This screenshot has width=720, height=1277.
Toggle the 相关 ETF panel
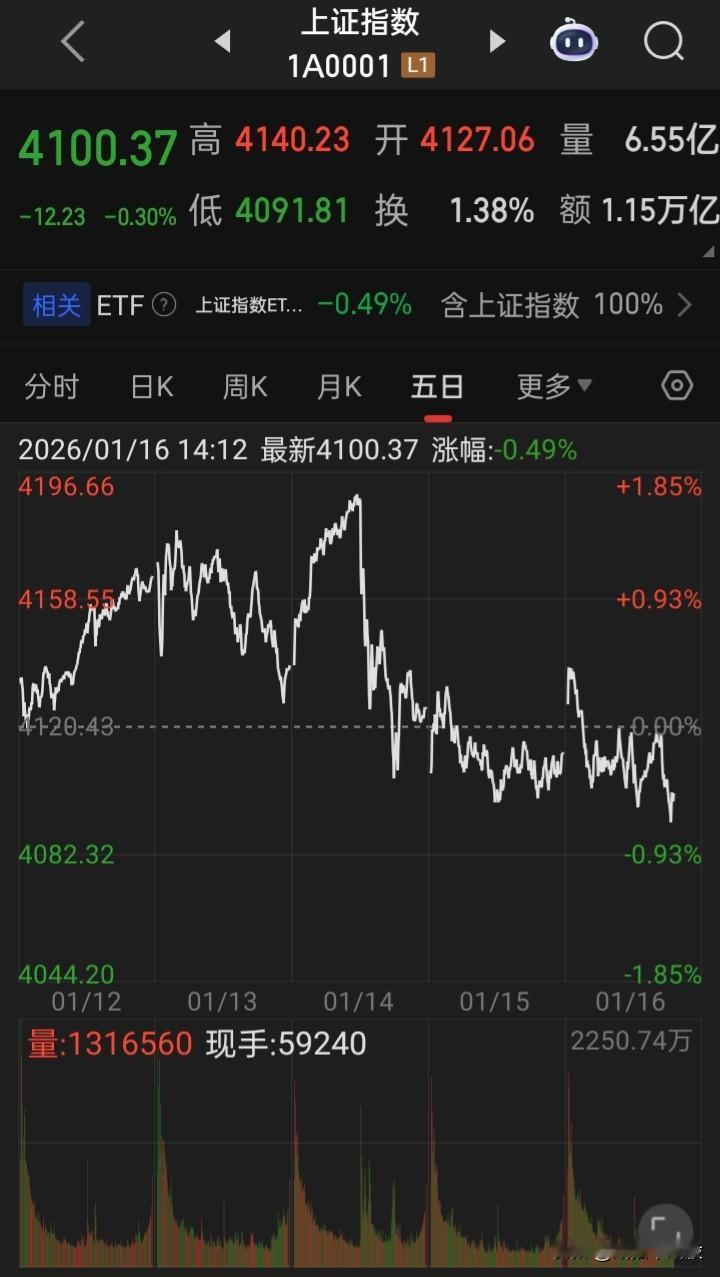pos(56,305)
